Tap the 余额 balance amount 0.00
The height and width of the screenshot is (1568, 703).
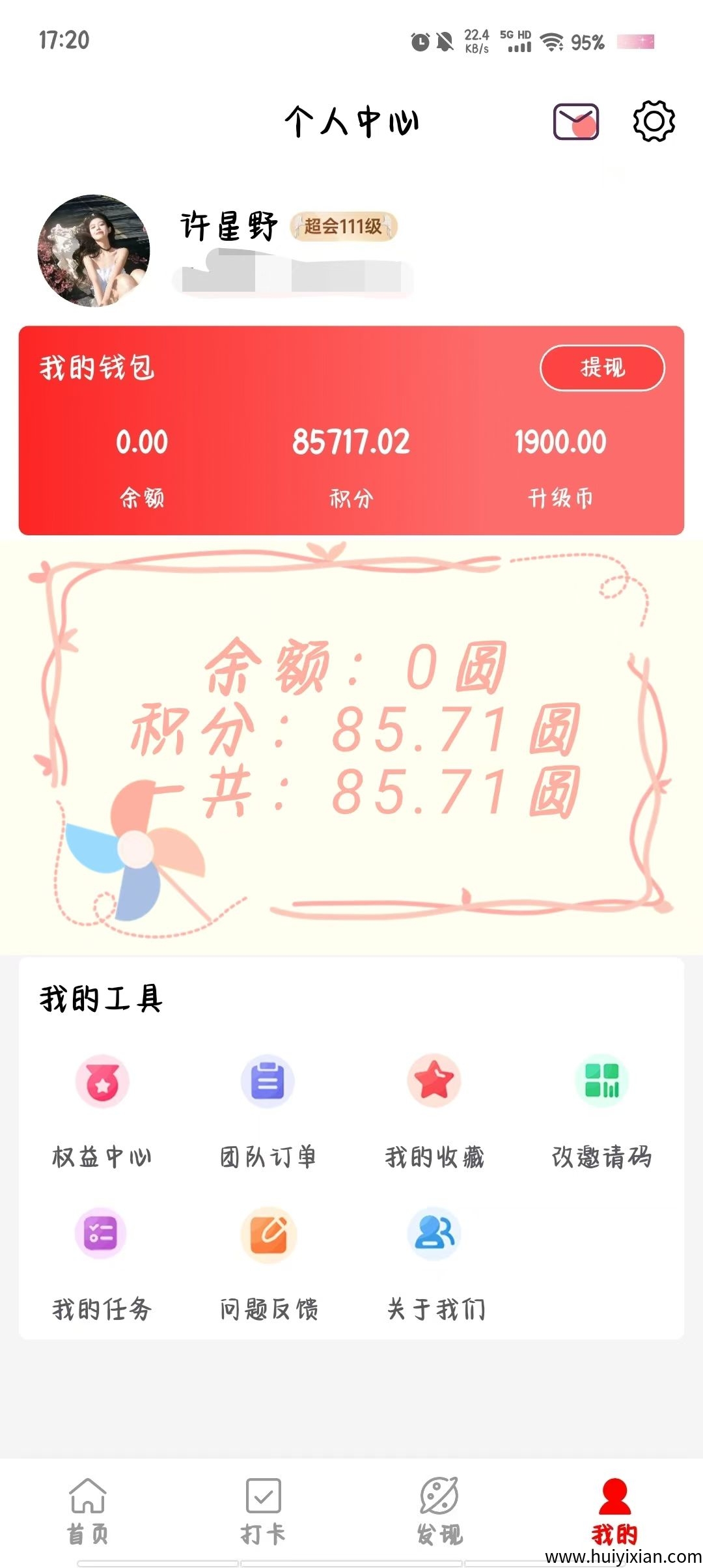tap(141, 441)
